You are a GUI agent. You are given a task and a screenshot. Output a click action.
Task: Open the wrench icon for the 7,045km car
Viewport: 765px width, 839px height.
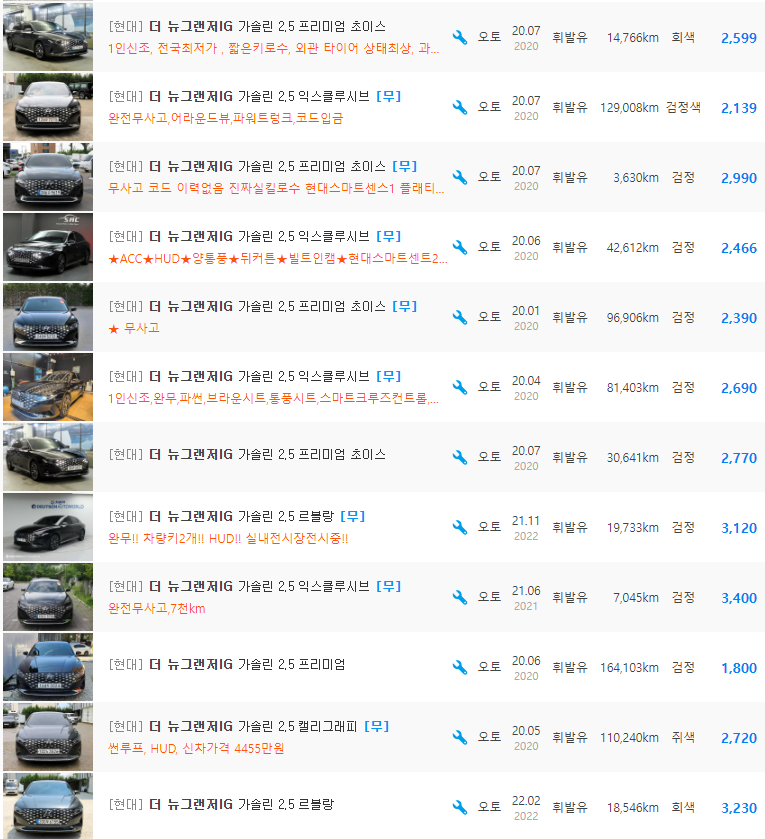pyautogui.click(x=460, y=596)
